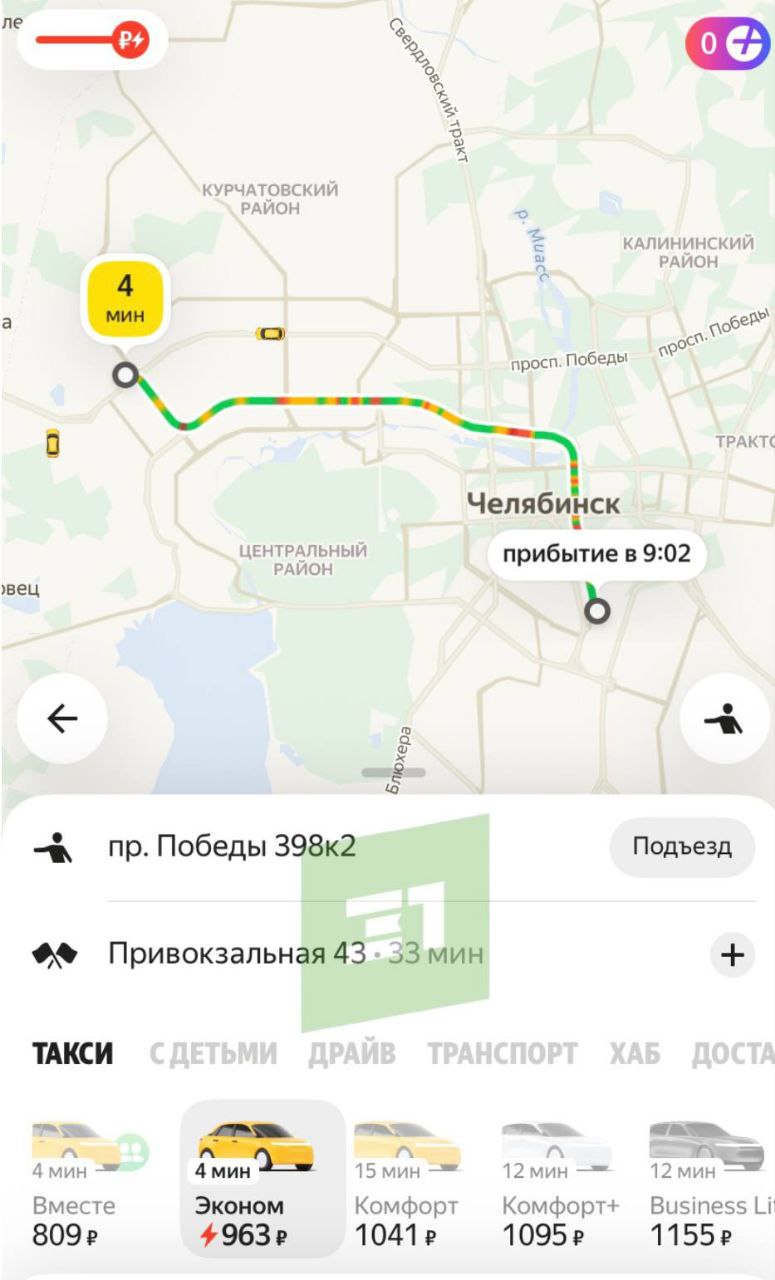775x1280 pixels.
Task: Add another stop with the plus icon
Action: pyautogui.click(x=732, y=955)
